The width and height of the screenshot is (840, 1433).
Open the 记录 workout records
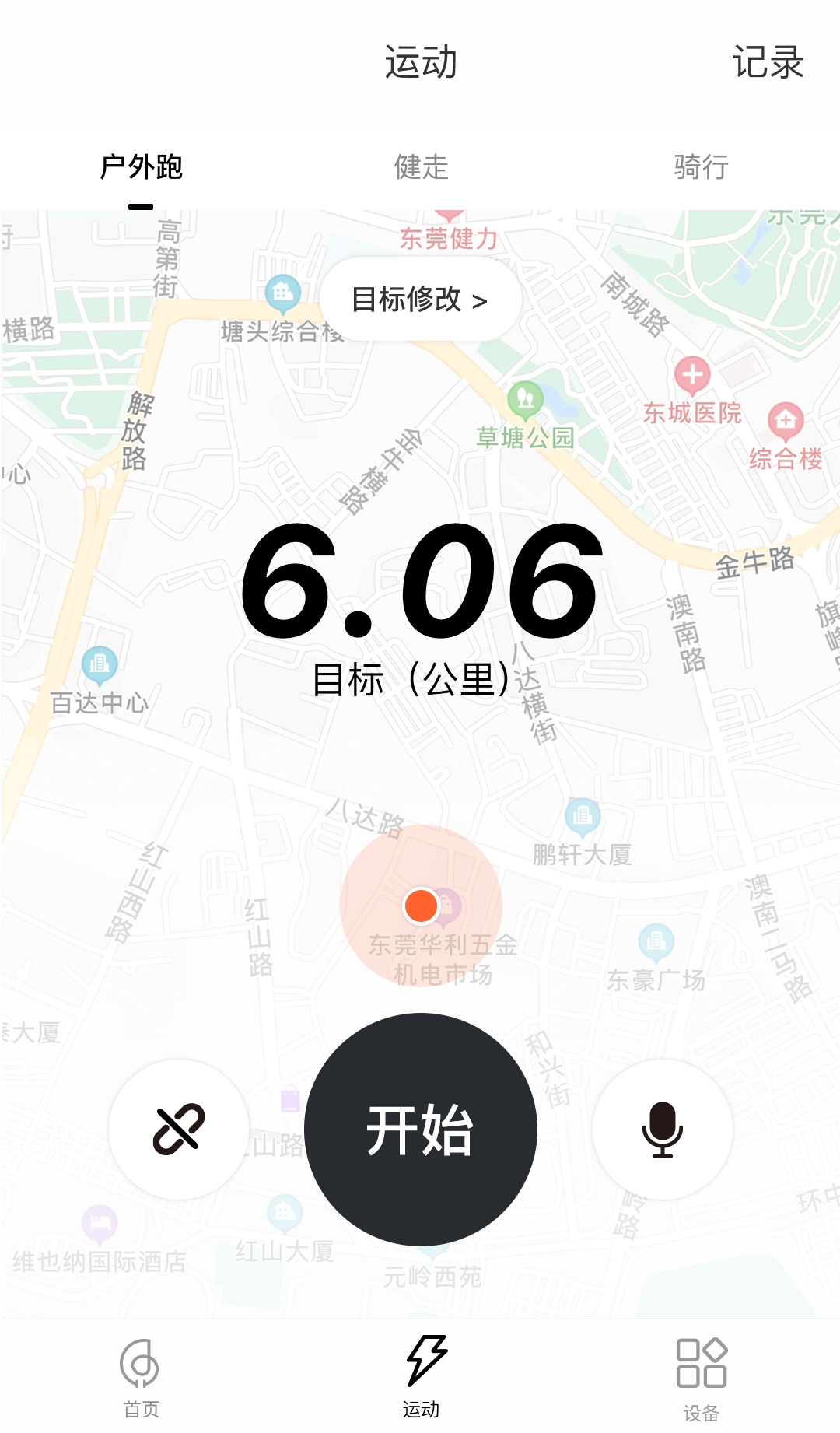coord(767,62)
